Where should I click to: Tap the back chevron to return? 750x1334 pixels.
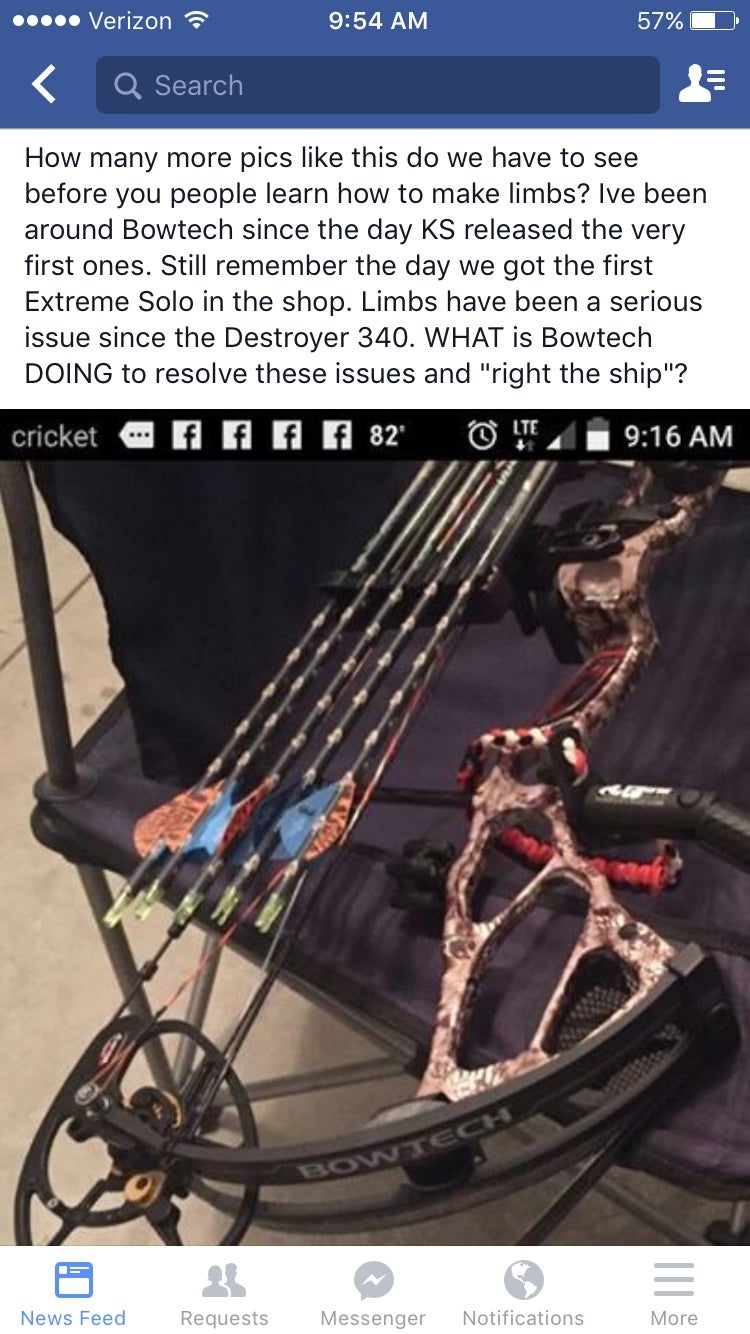(x=44, y=84)
